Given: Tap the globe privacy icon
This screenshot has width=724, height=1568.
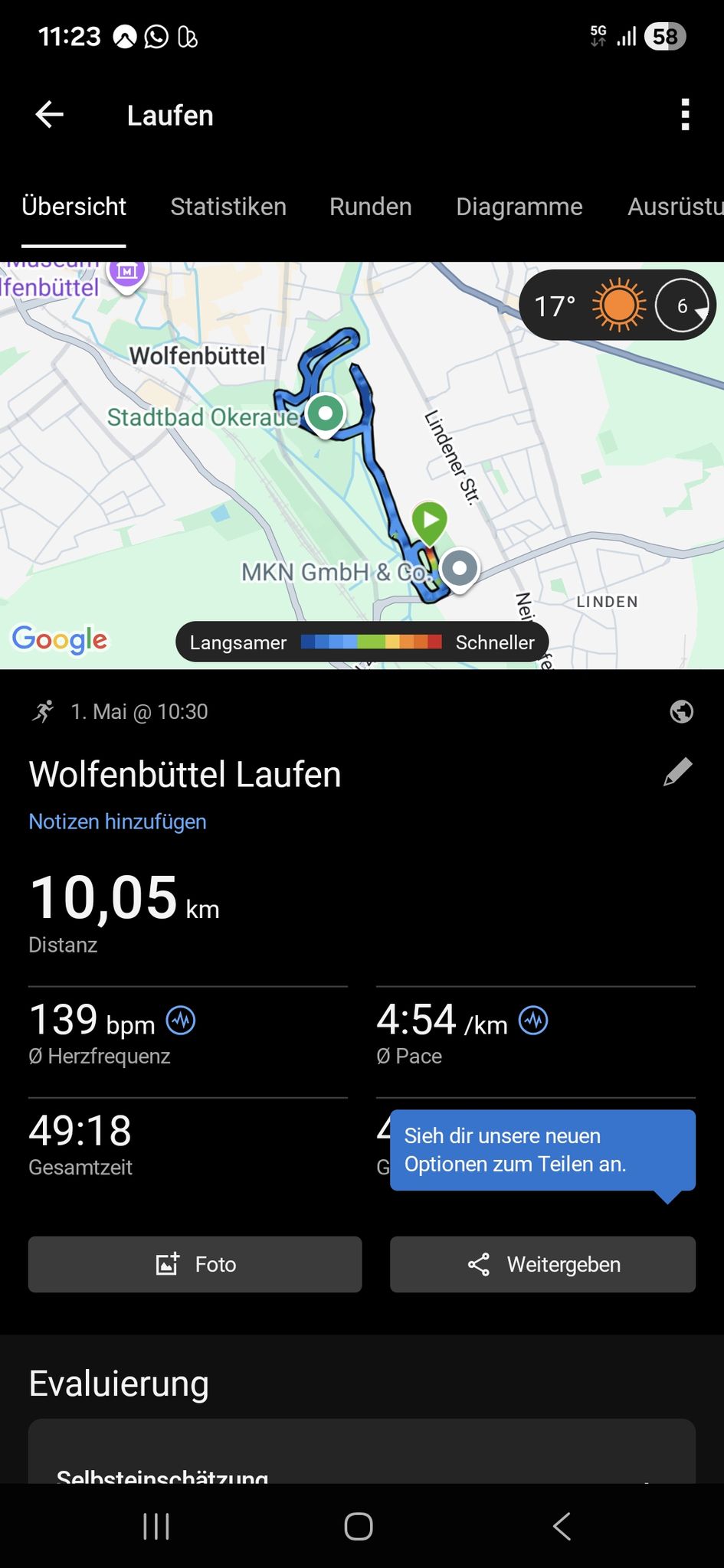Looking at the screenshot, I should coord(681,711).
